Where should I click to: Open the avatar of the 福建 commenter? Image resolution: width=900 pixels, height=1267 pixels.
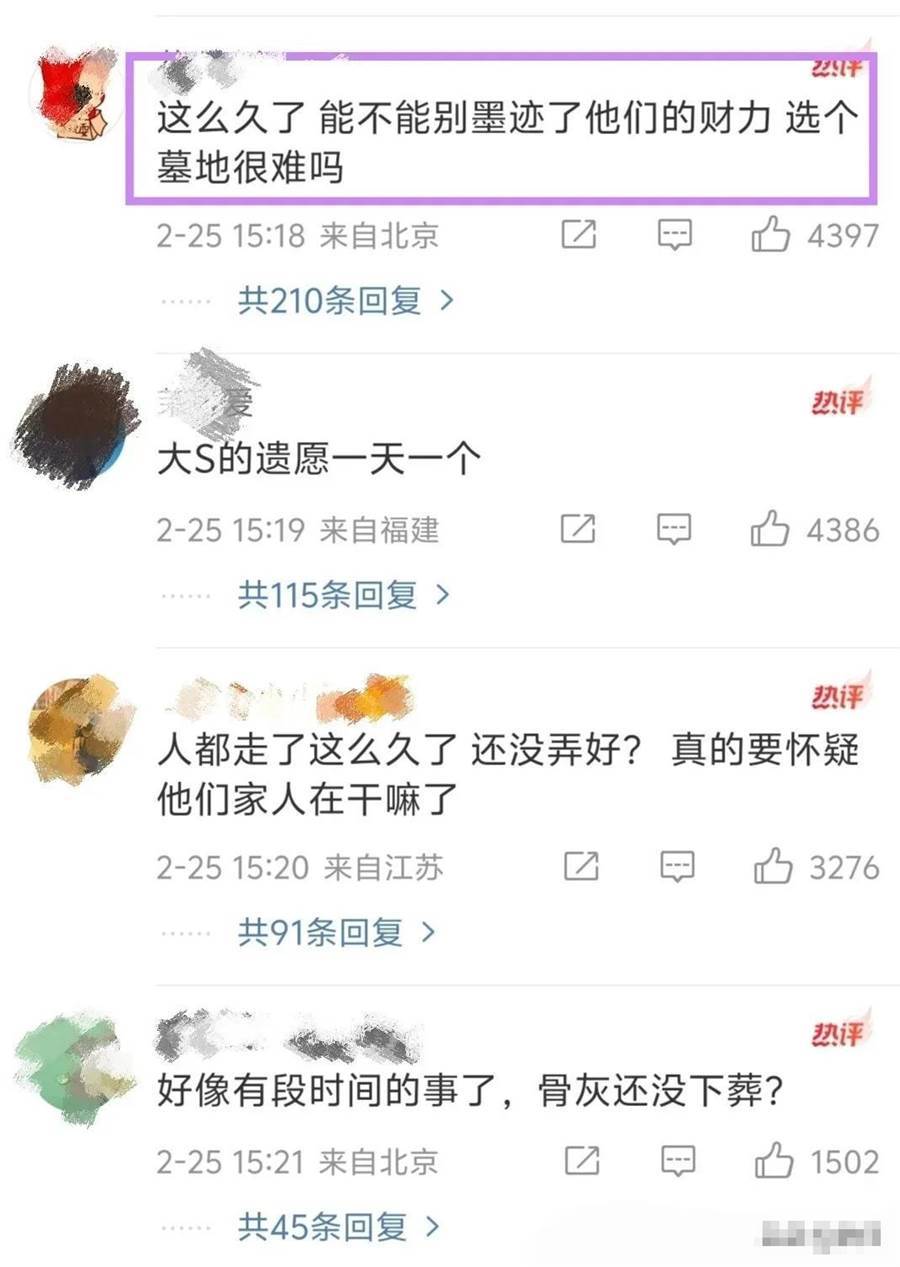77,427
